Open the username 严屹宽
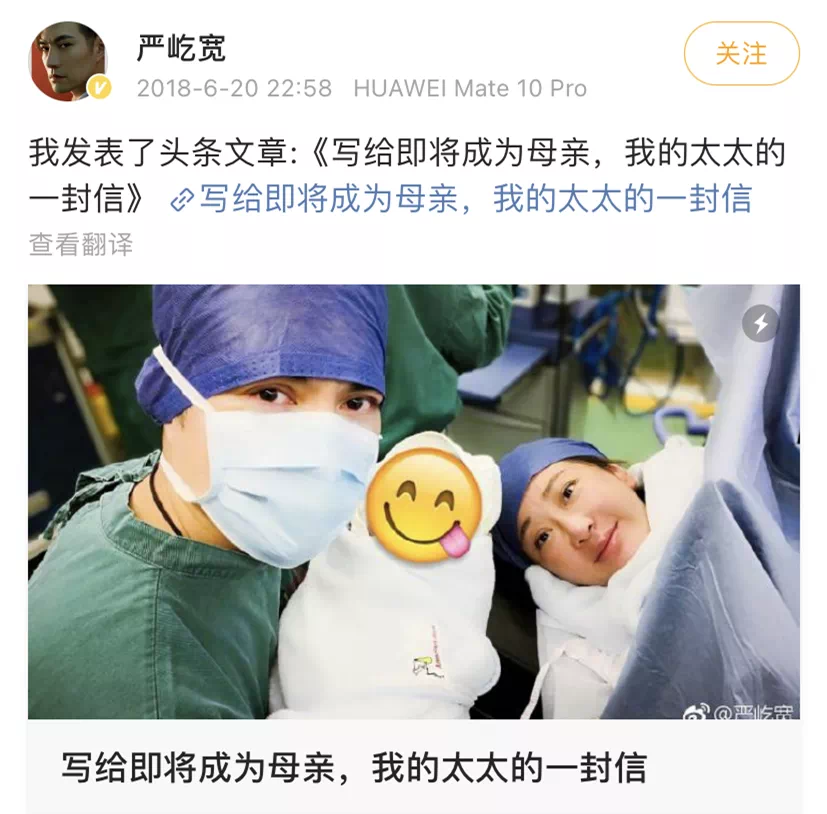 [x=181, y=46]
